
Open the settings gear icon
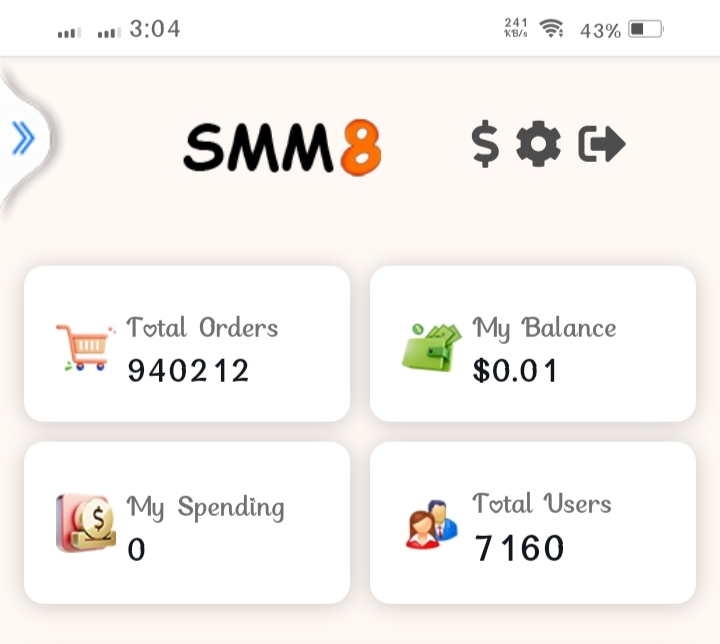coord(538,145)
